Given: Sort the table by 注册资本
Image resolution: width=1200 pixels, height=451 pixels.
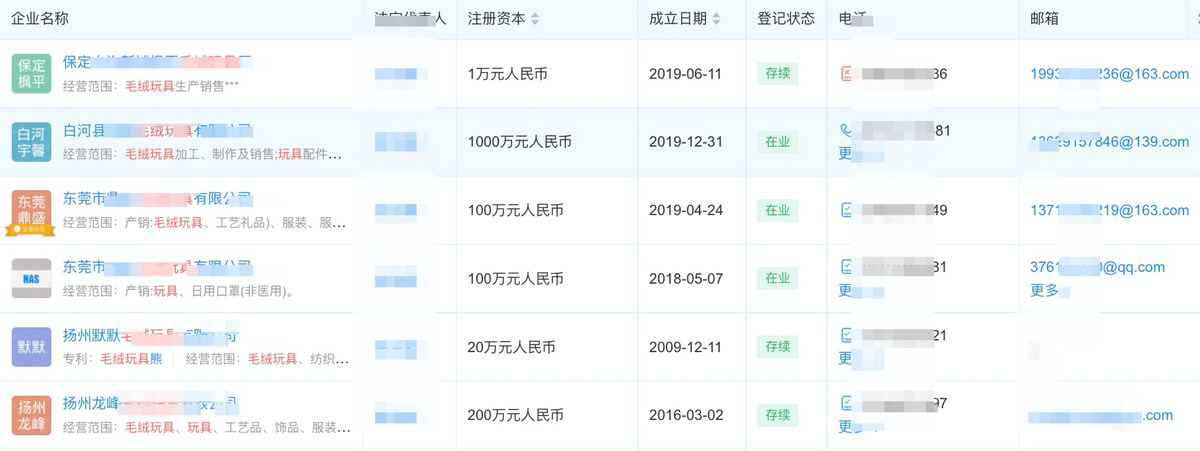Looking at the screenshot, I should tap(534, 19).
